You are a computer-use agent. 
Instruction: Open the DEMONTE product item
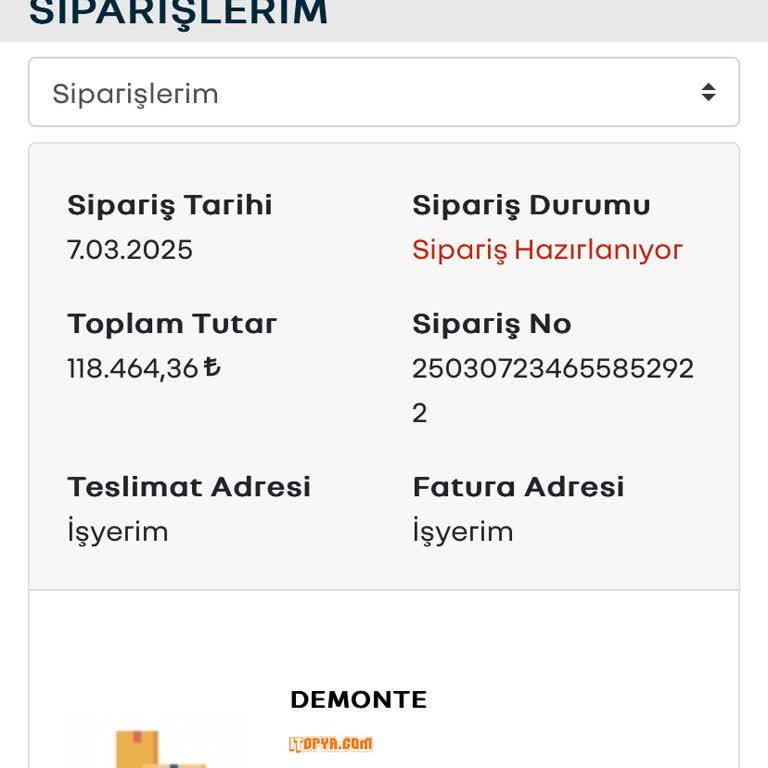click(358, 700)
